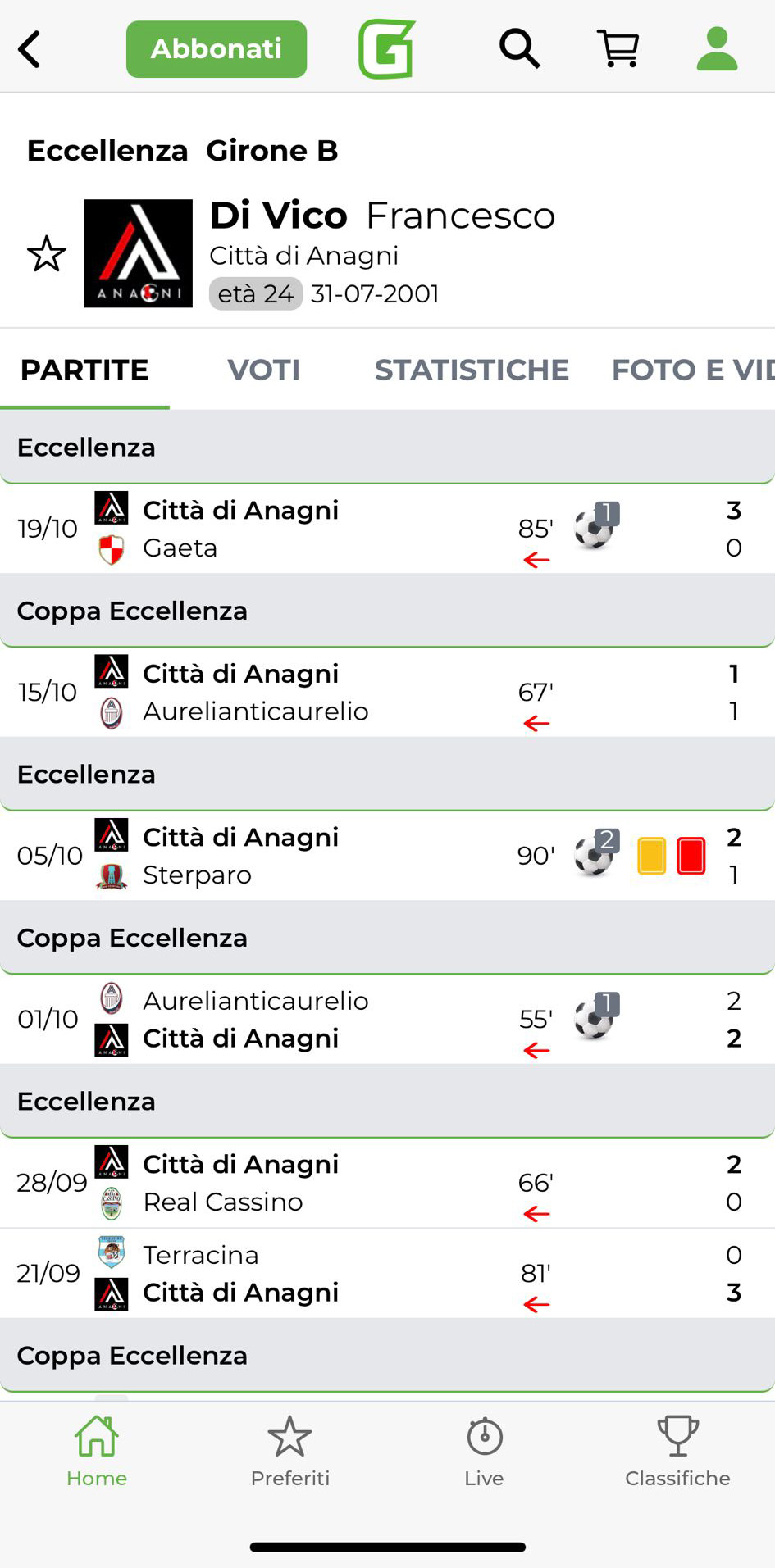
Task: Open the Classifiche standings tab
Action: point(677,1451)
